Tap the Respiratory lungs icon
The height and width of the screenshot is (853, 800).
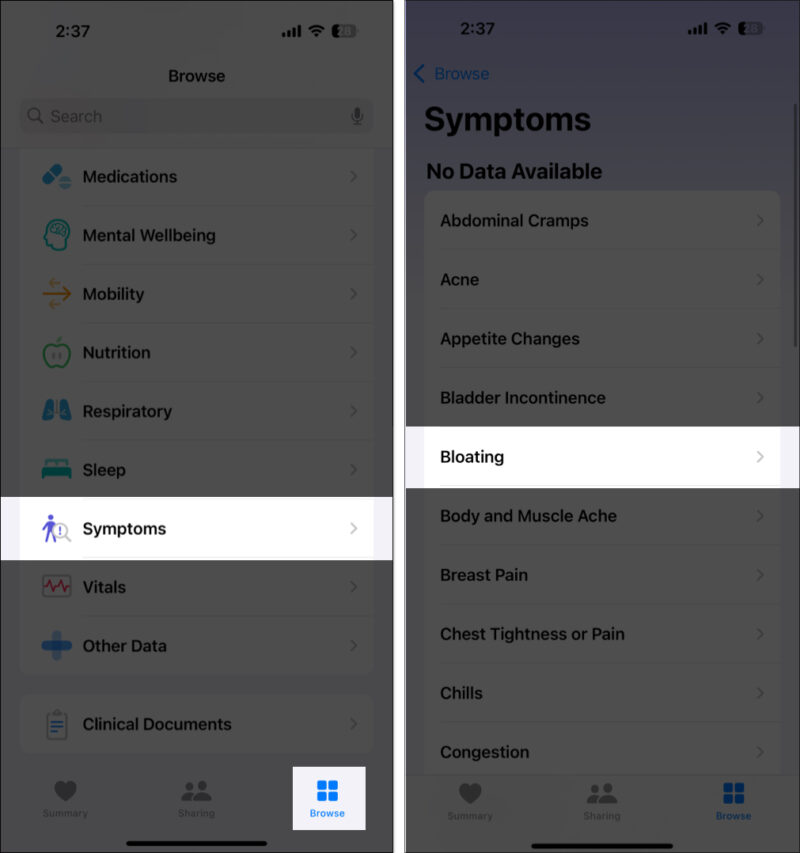(x=55, y=411)
